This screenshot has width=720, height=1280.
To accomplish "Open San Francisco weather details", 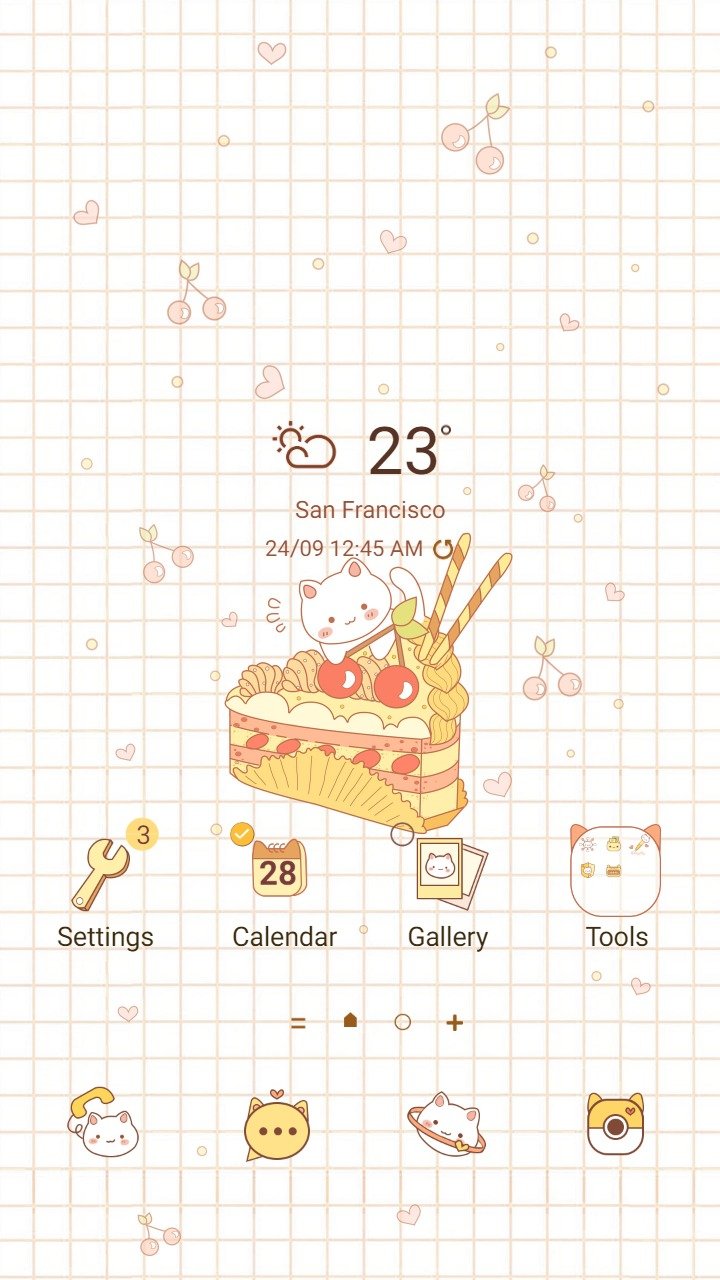I will [370, 510].
